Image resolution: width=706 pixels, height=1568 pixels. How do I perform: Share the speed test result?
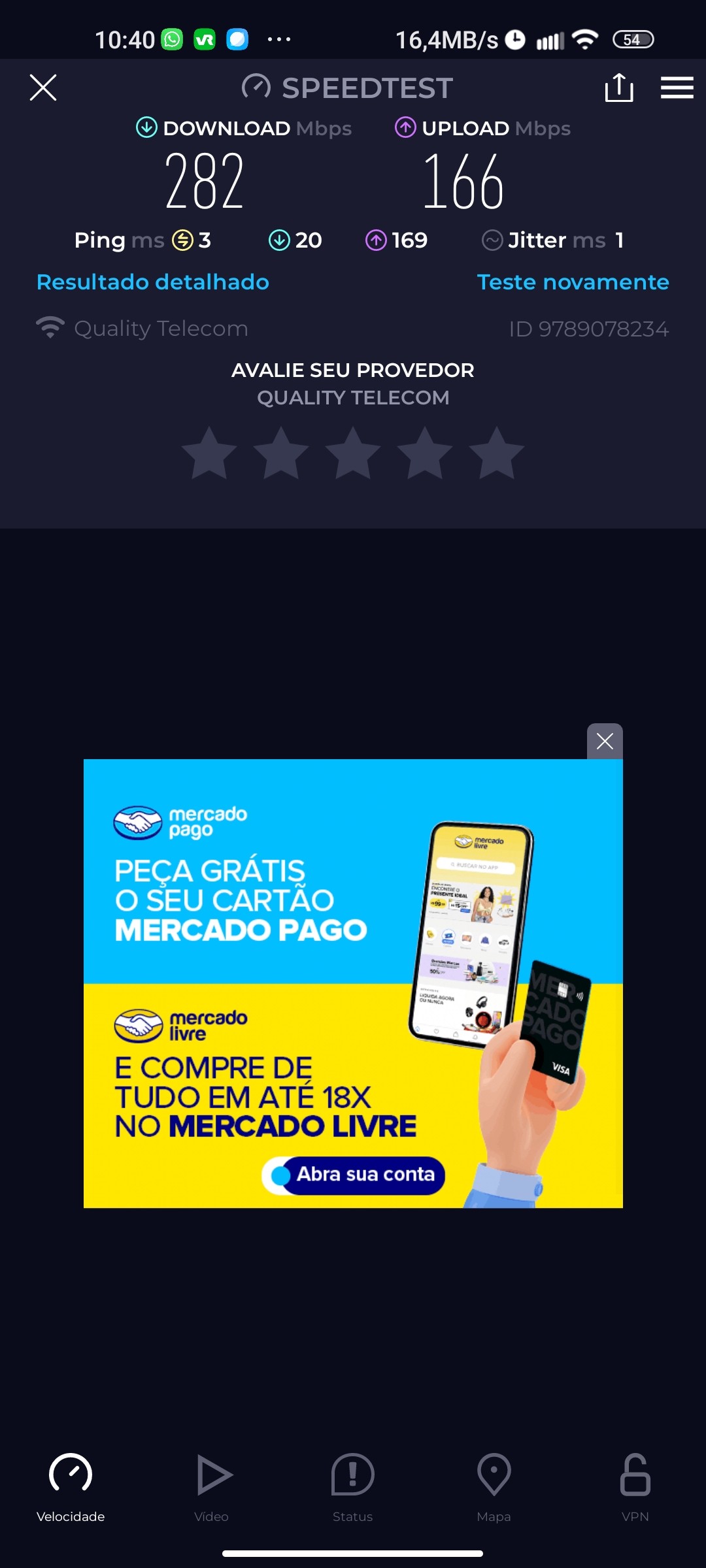pyautogui.click(x=618, y=88)
